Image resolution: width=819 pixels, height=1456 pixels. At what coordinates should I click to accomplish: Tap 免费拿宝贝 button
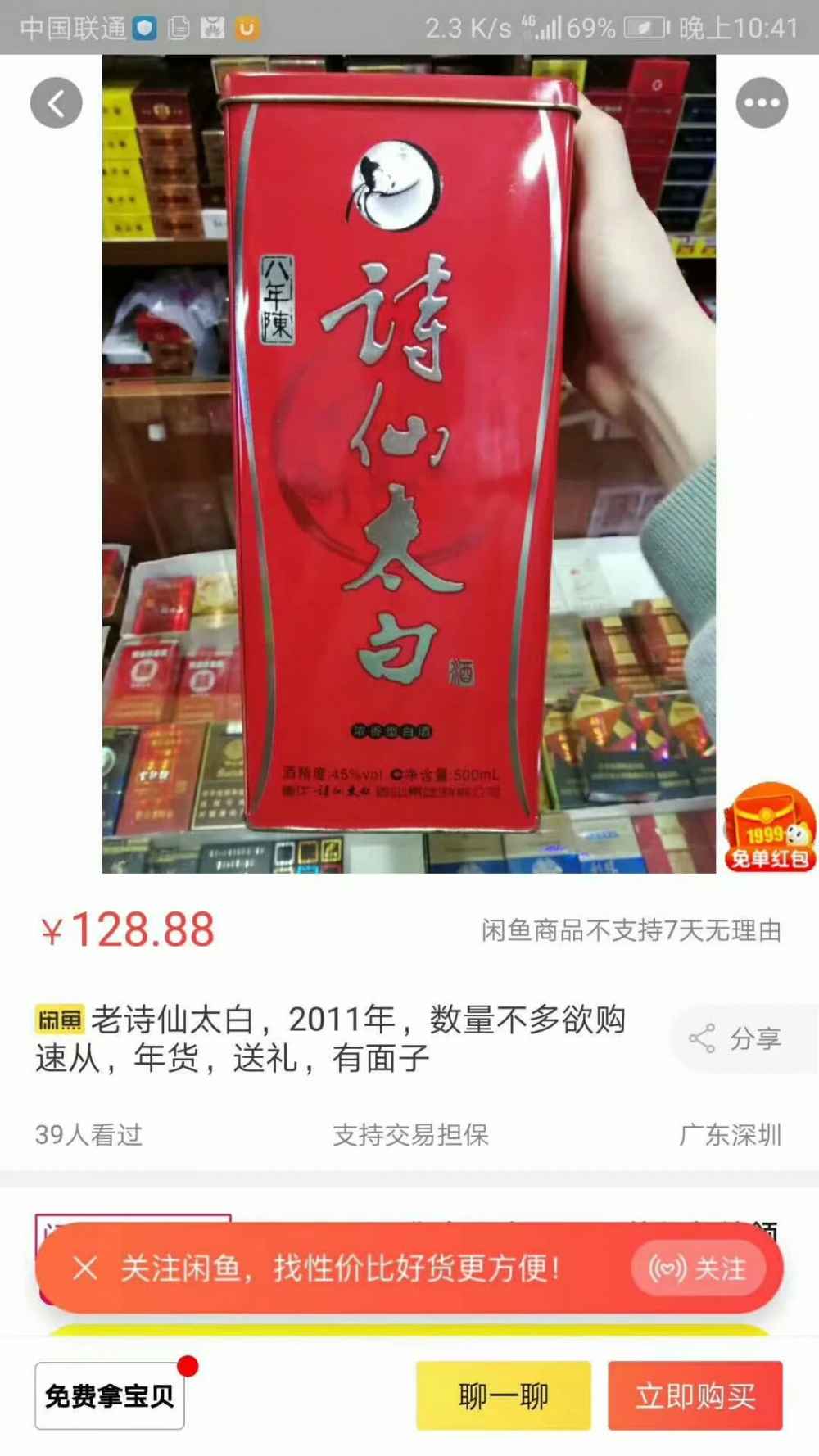point(110,1395)
